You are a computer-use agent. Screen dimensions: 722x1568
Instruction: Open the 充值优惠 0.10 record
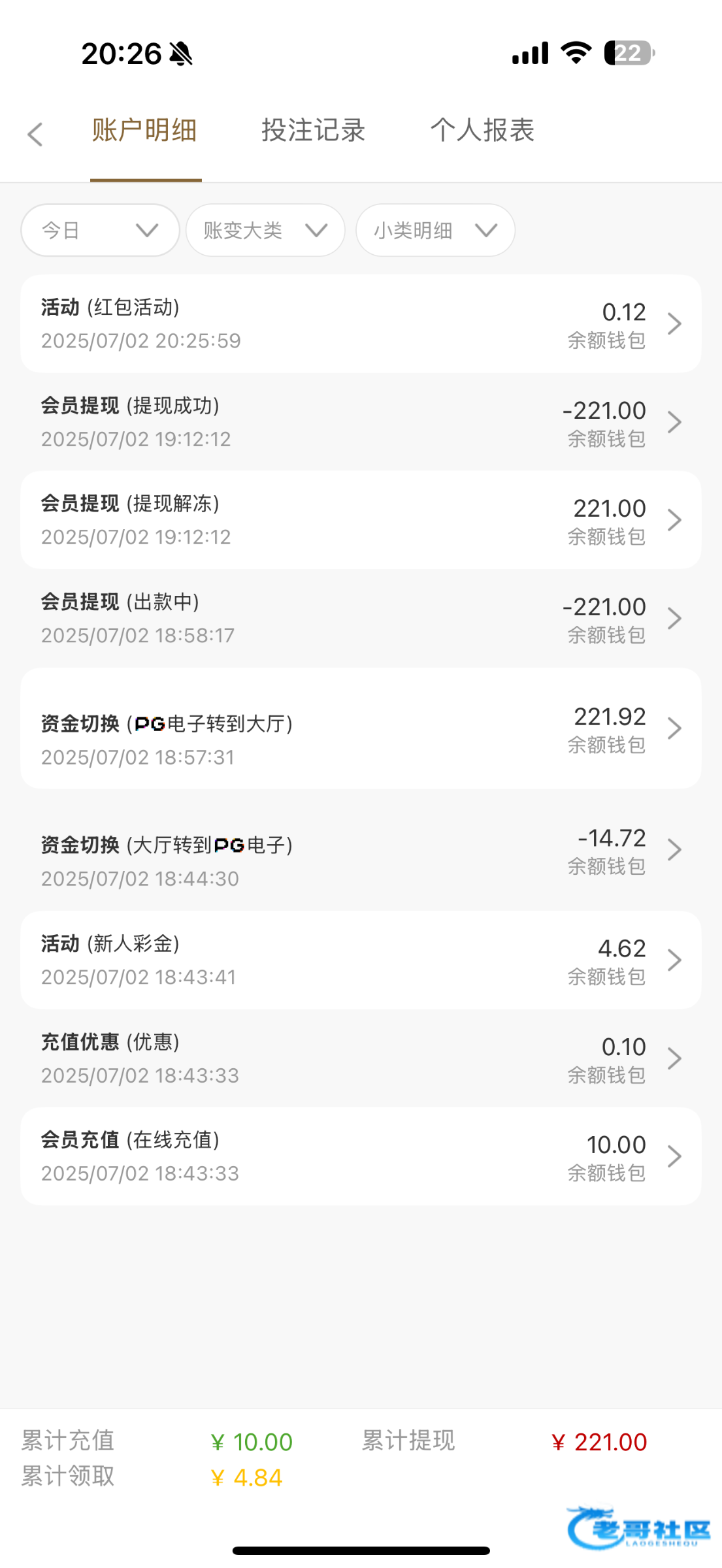[x=361, y=1058]
